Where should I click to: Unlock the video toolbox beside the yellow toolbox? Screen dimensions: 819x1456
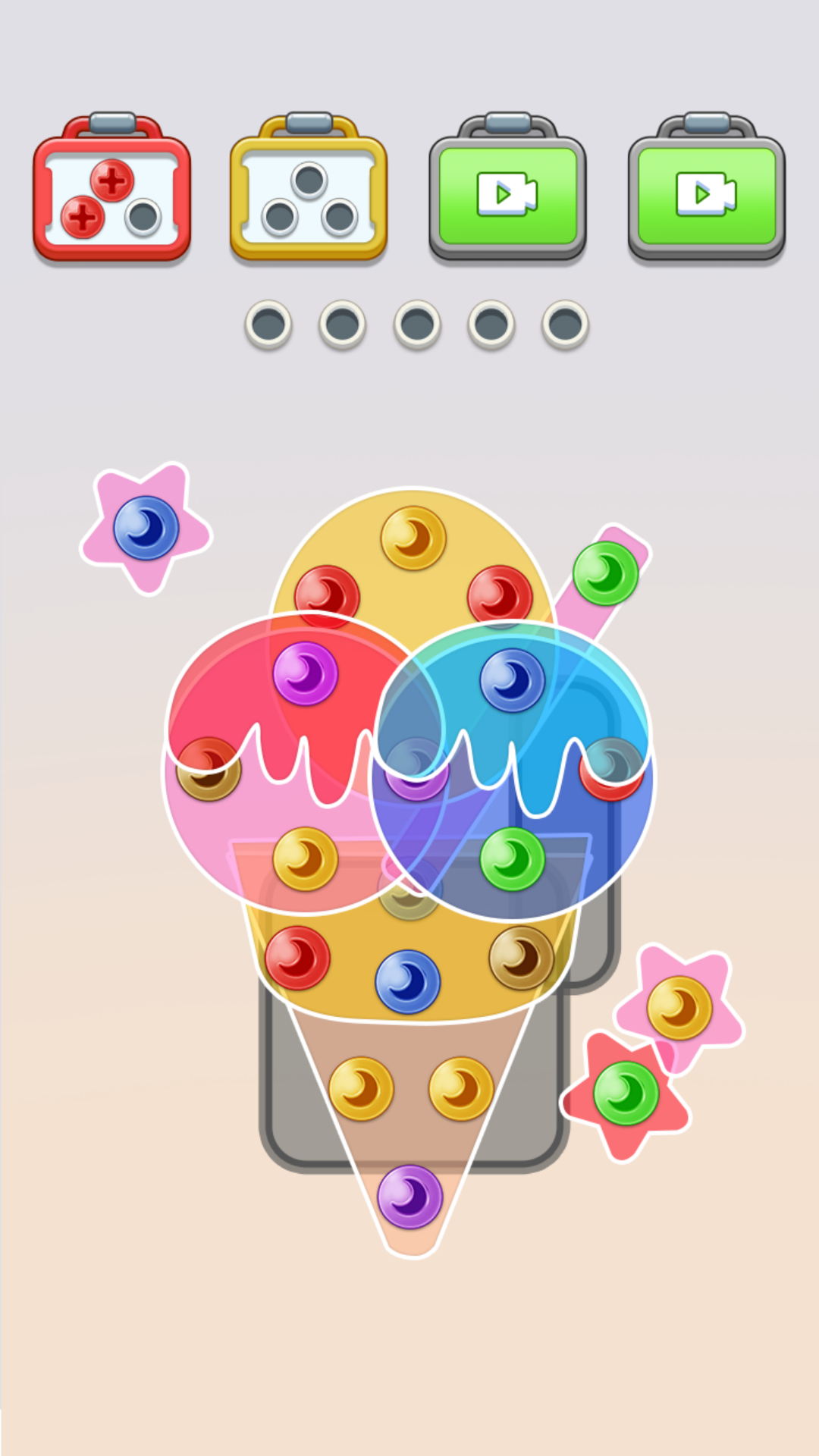507,195
